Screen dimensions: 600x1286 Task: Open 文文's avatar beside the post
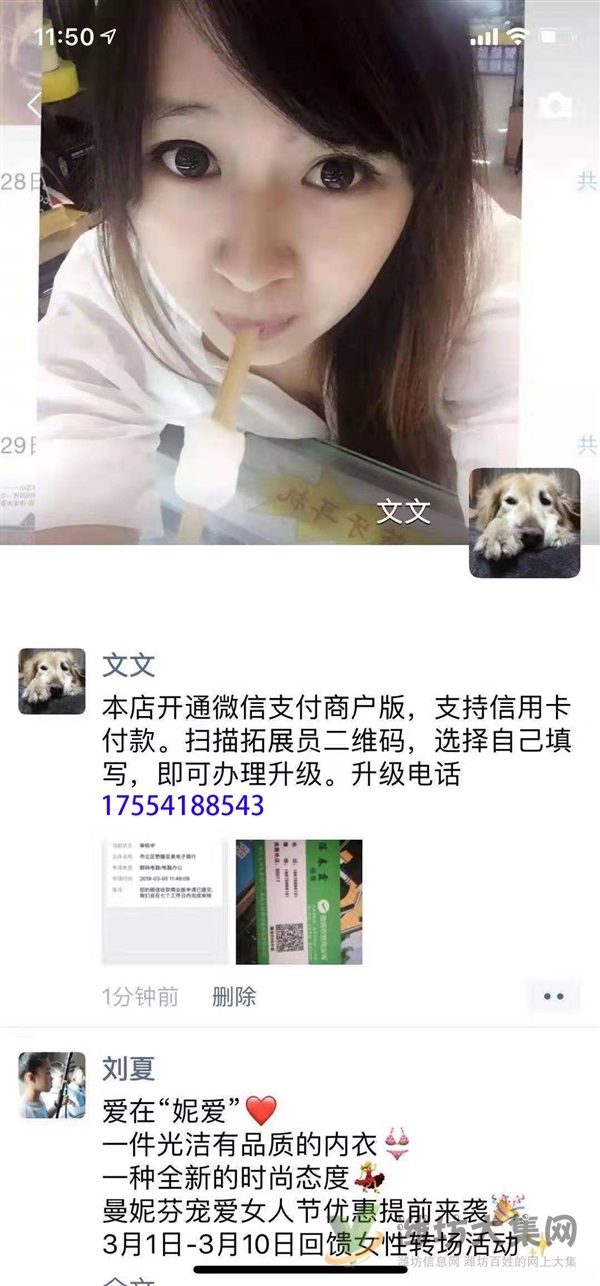coord(52,681)
